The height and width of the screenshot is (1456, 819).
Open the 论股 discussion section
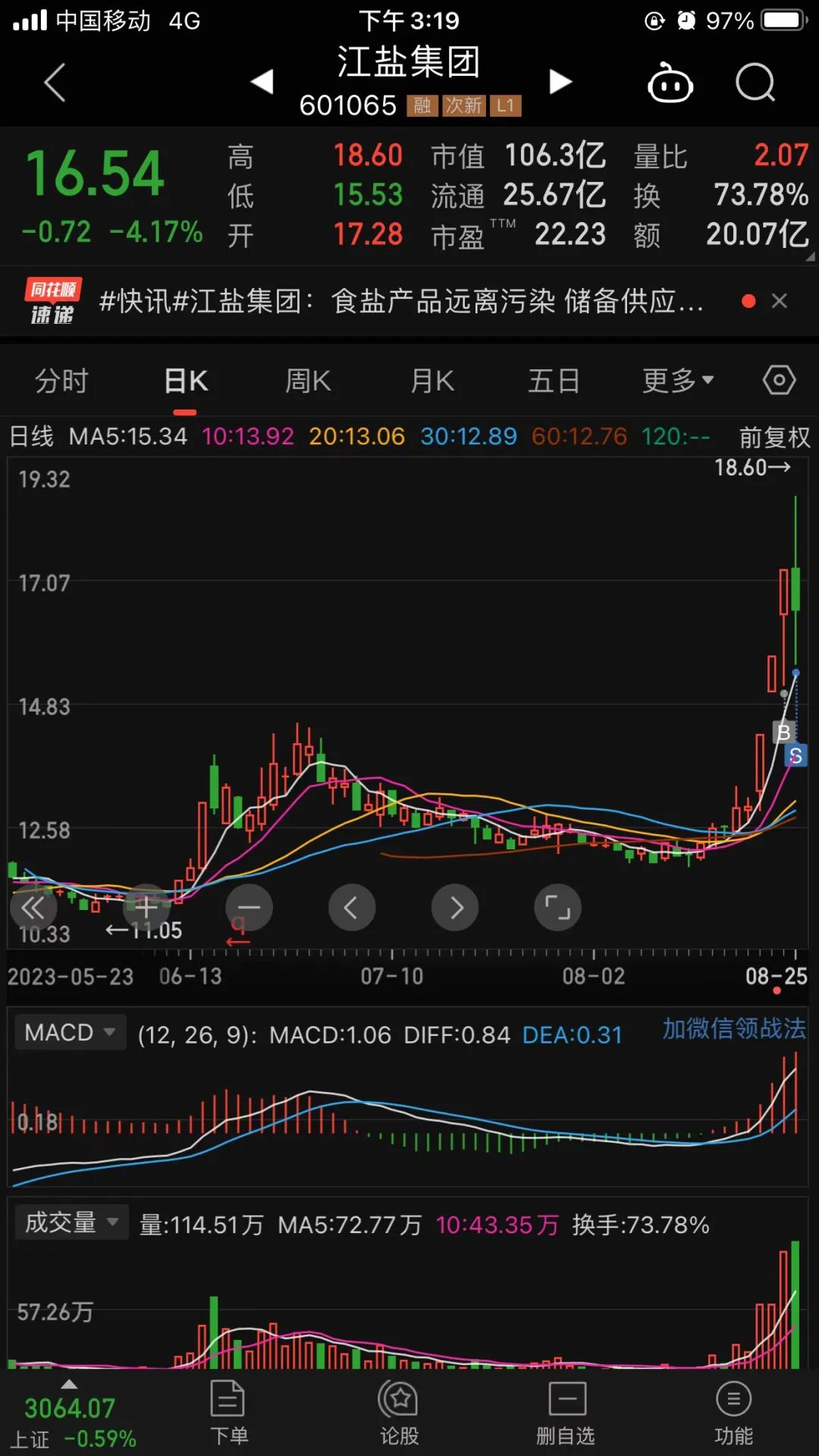[x=399, y=1414]
